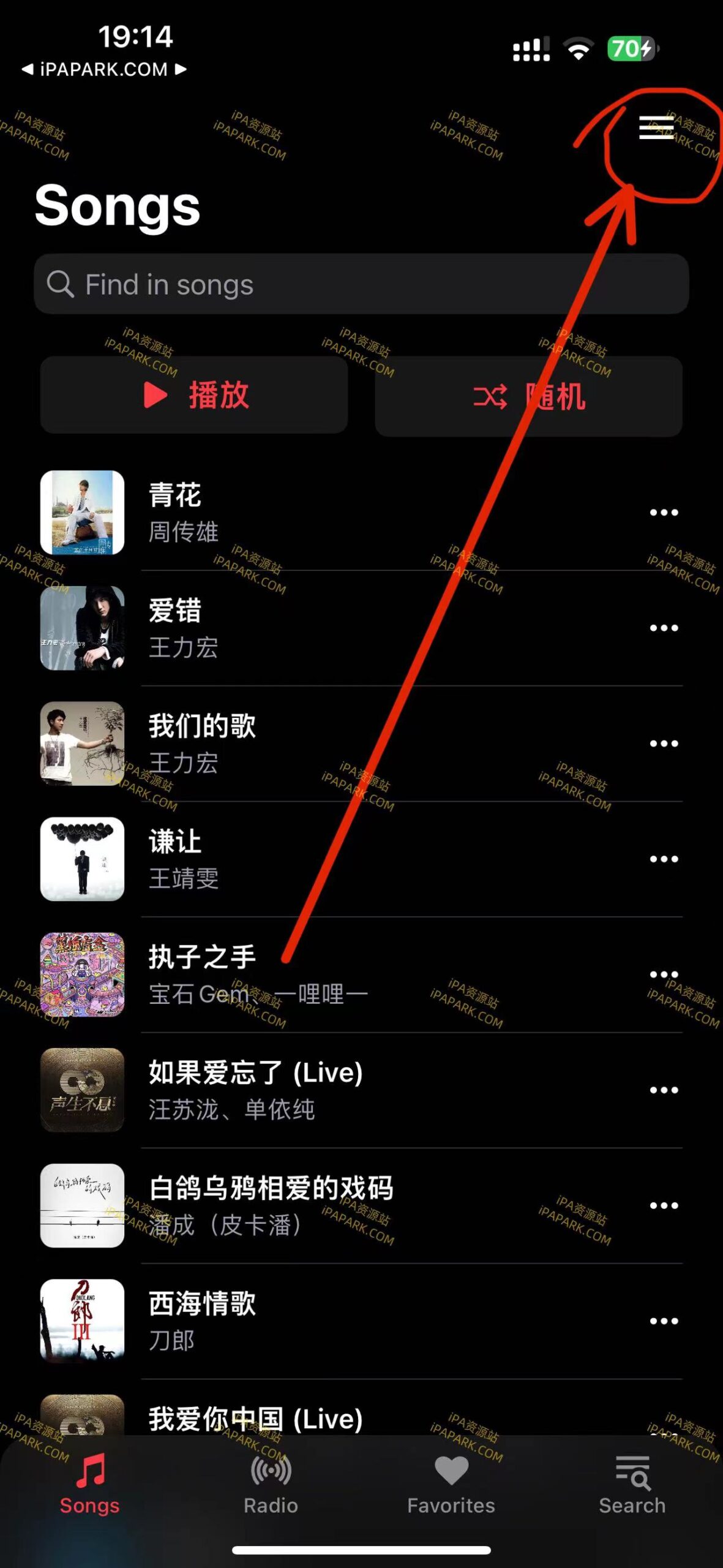Screen dimensions: 723x1568
Task: Select the album artwork of 谦让
Action: 82,858
